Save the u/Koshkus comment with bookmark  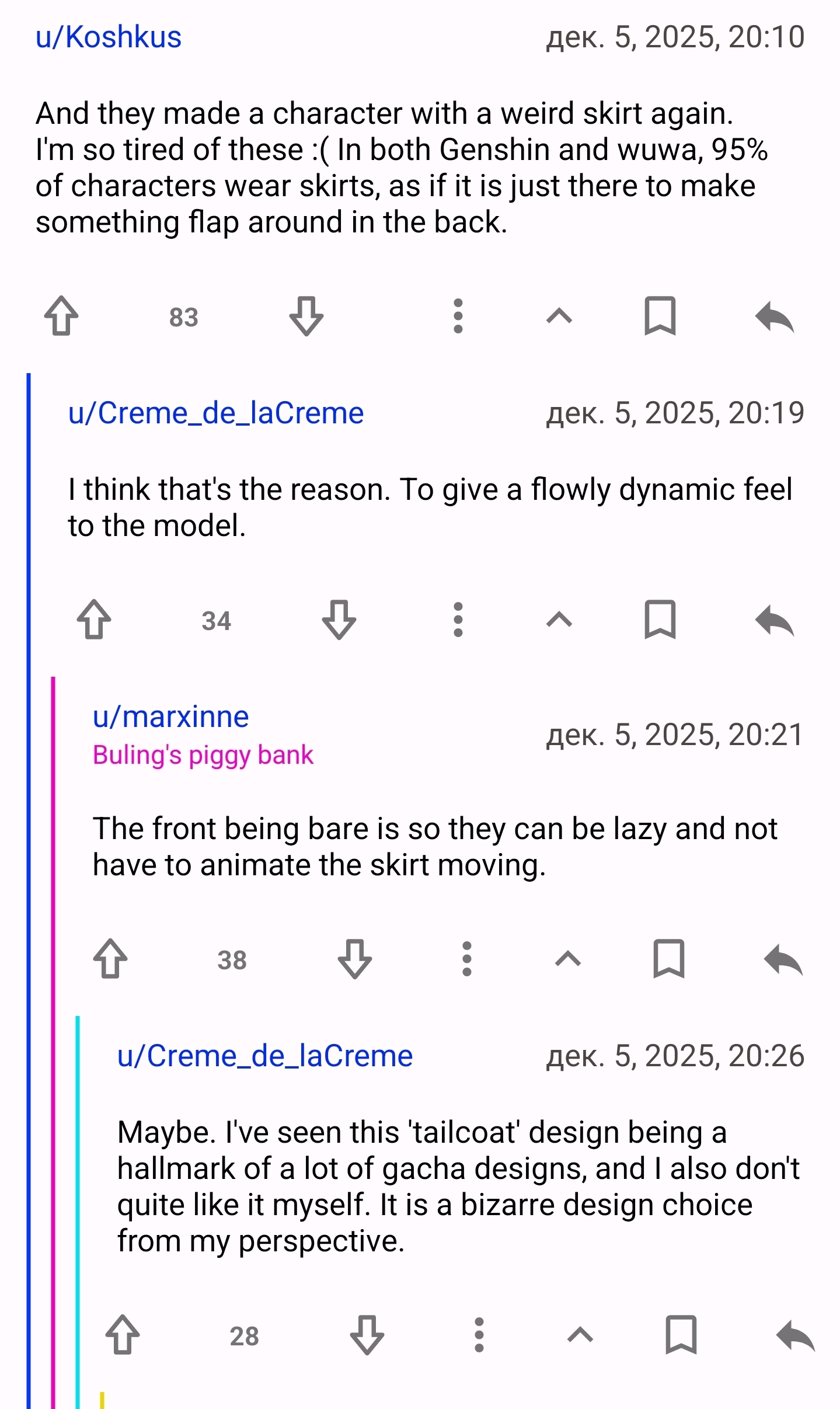point(660,316)
